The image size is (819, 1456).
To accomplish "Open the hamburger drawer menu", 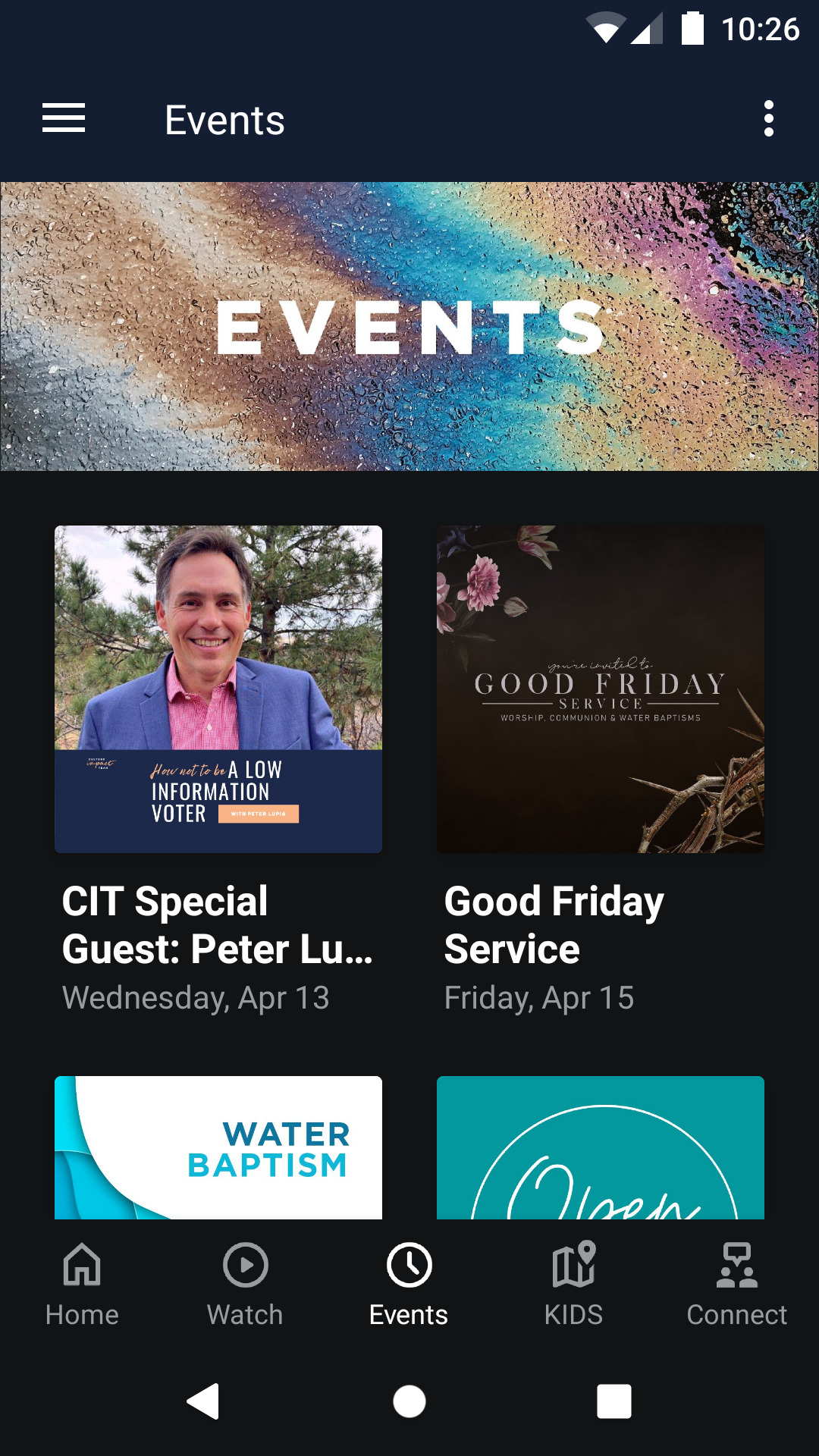I will click(x=64, y=119).
